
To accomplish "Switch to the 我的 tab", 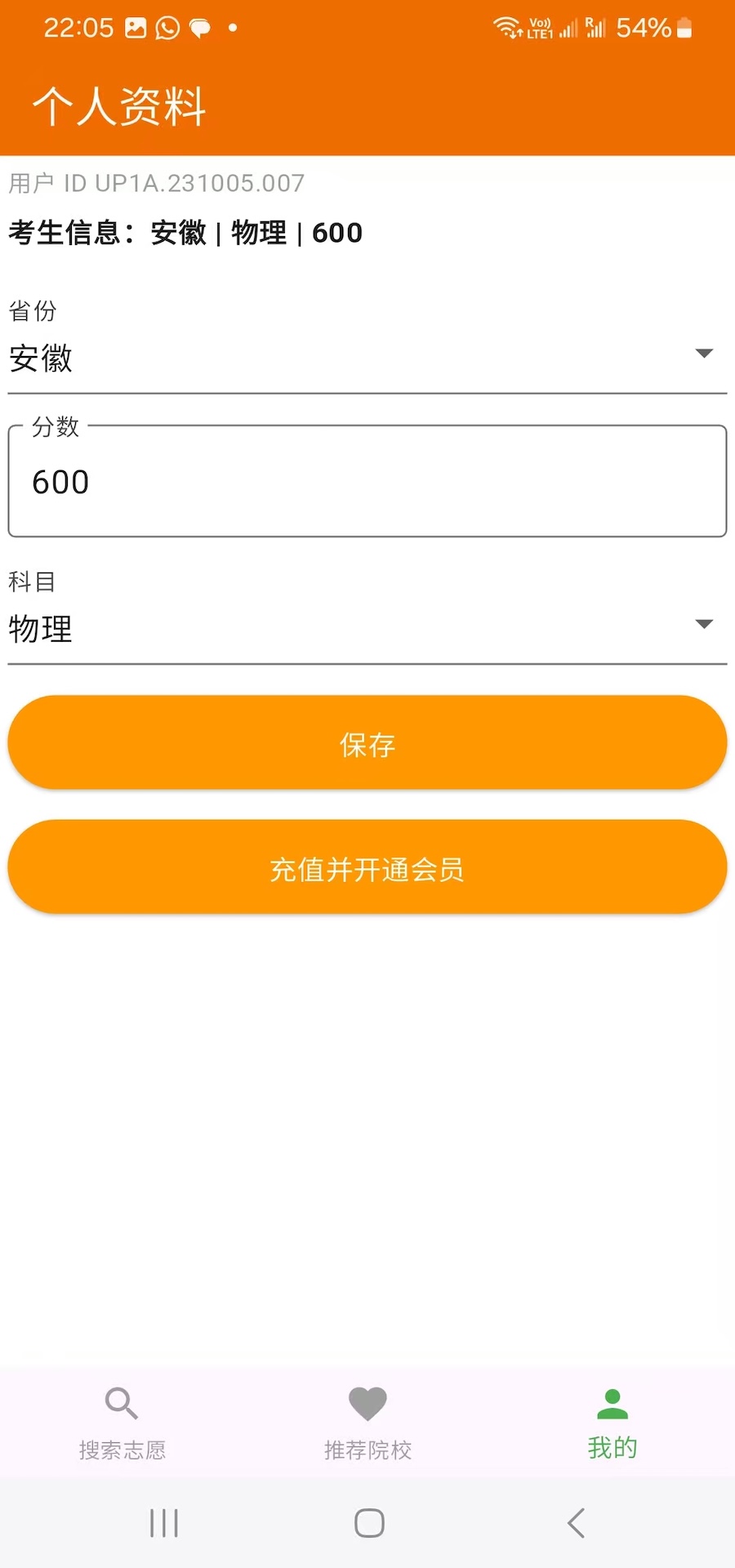I will [x=612, y=1425].
